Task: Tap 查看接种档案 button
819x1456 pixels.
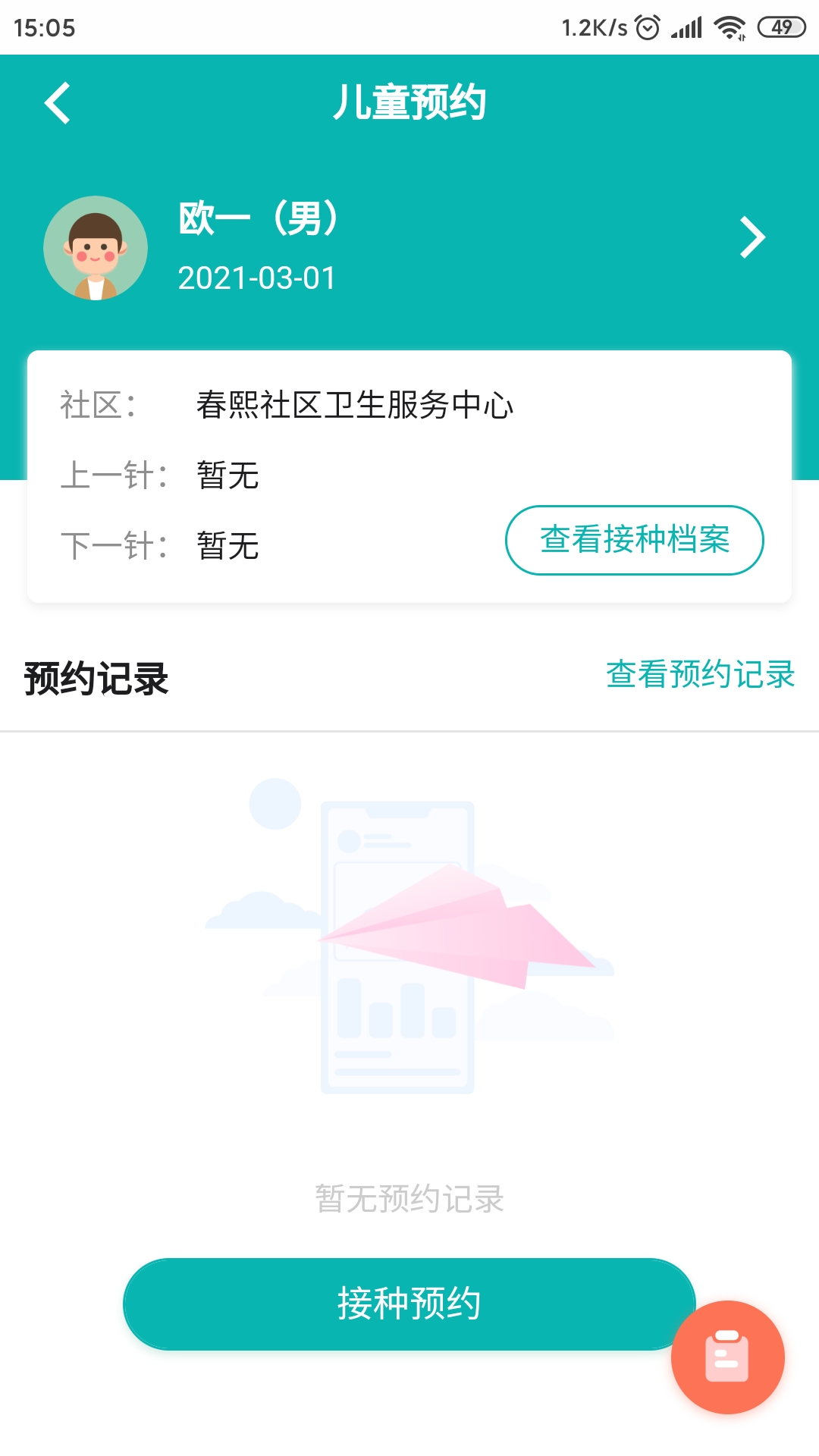Action: coord(634,540)
